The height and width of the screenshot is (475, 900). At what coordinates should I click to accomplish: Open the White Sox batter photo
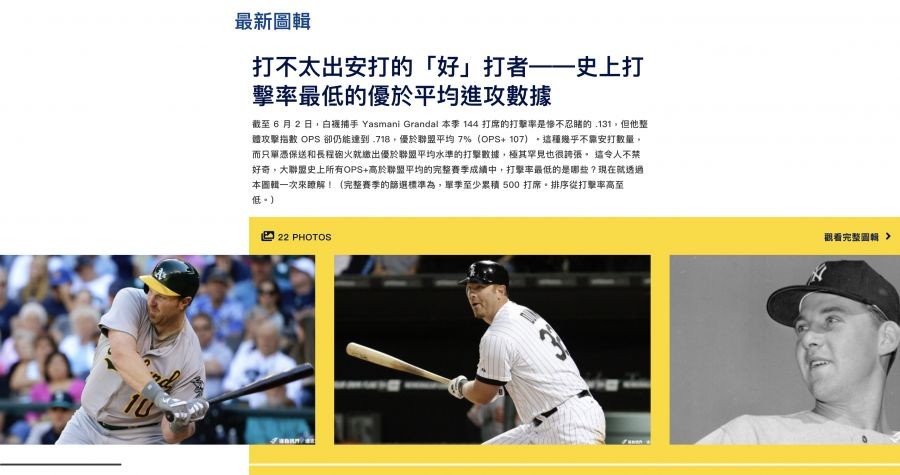coord(491,349)
